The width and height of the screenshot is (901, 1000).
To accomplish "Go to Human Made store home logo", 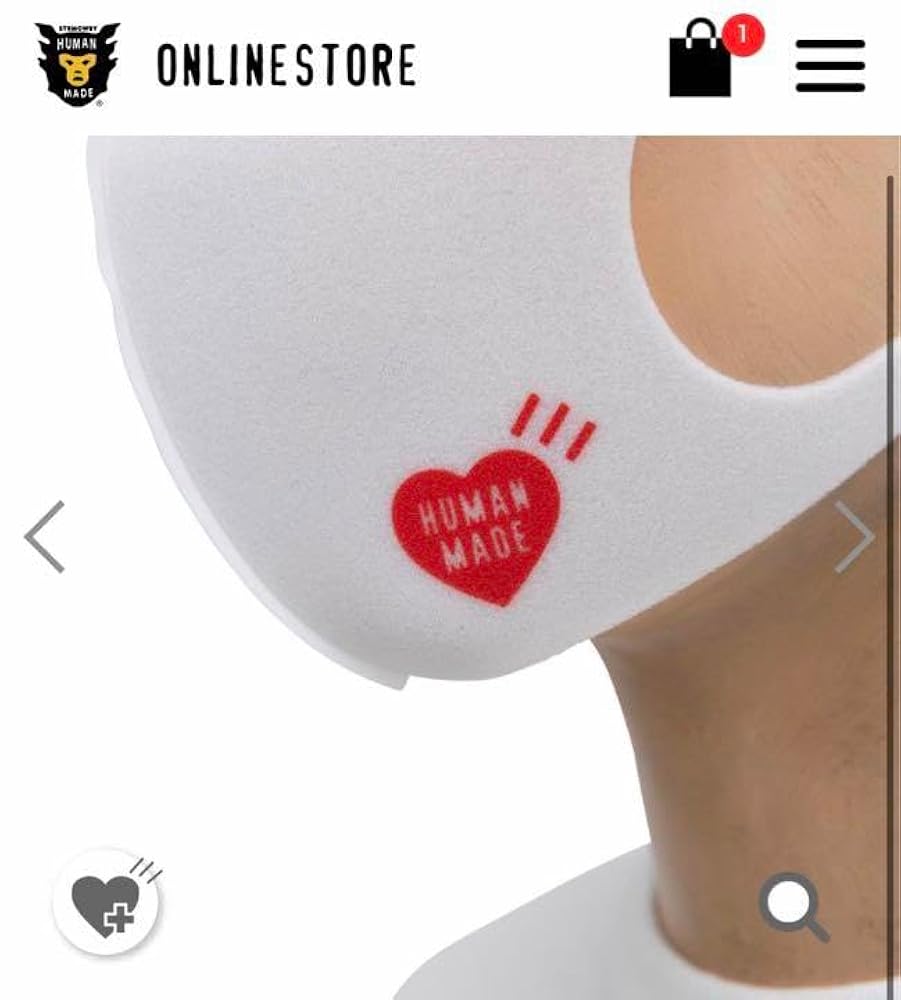I will [x=77, y=65].
